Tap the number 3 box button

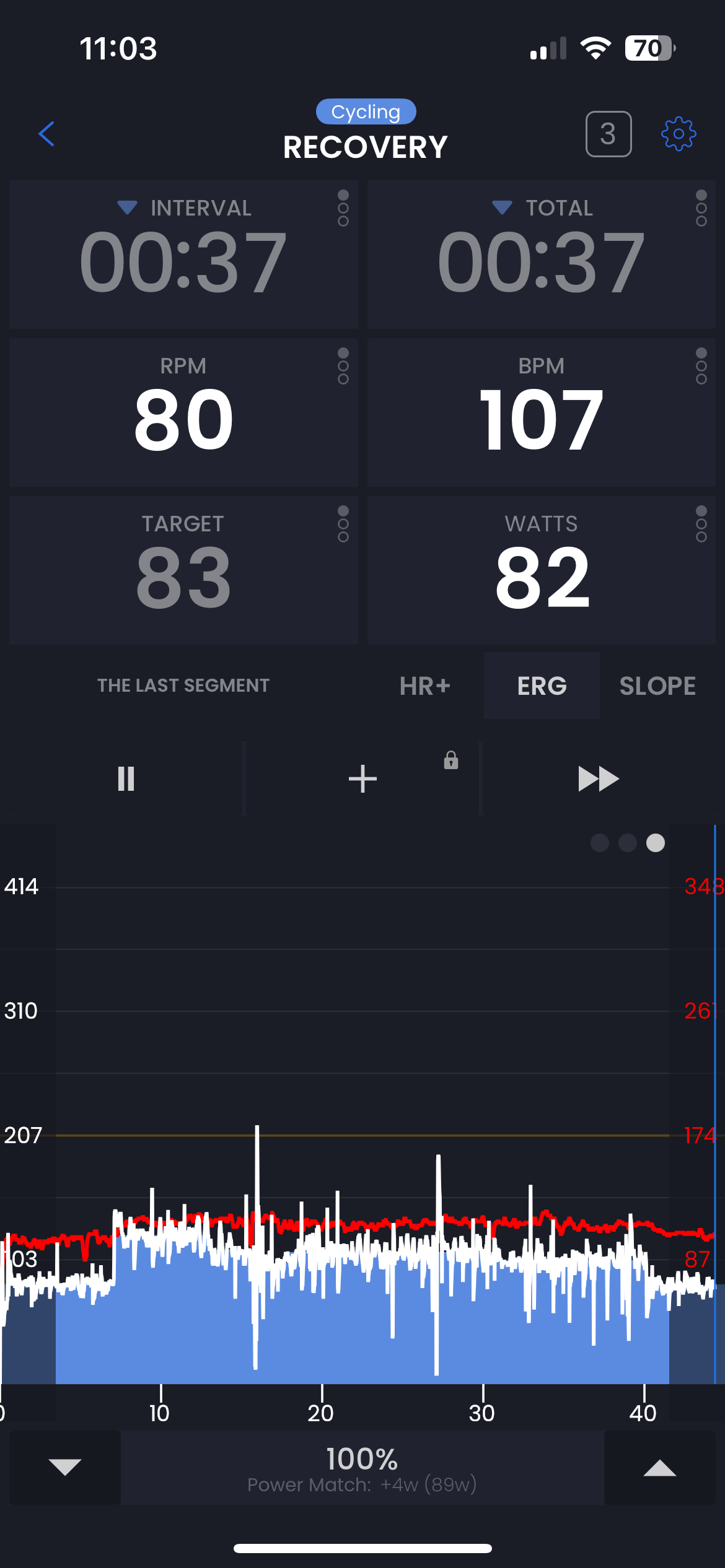[x=609, y=134]
